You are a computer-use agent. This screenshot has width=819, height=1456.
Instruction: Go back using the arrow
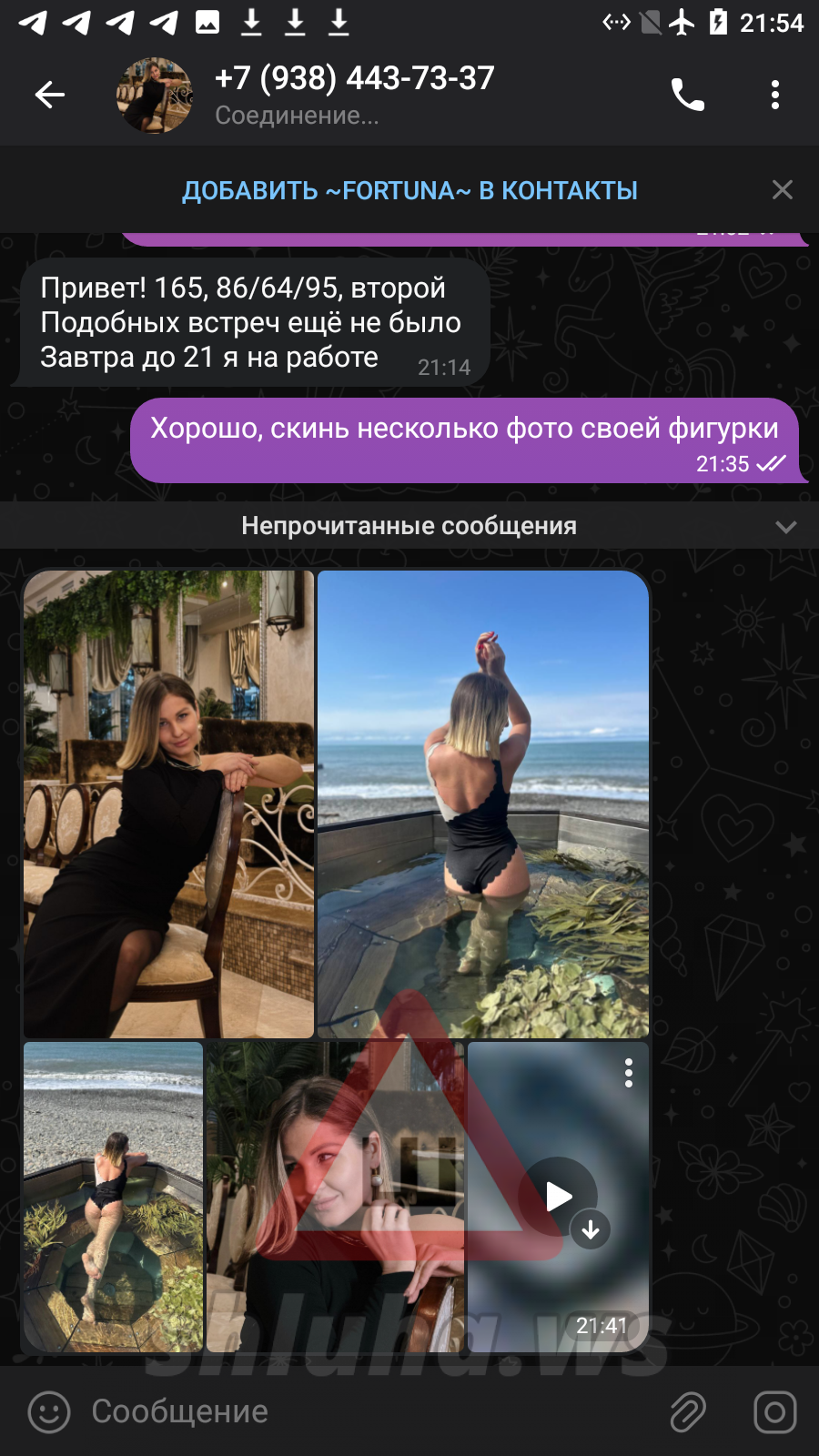tap(50, 95)
